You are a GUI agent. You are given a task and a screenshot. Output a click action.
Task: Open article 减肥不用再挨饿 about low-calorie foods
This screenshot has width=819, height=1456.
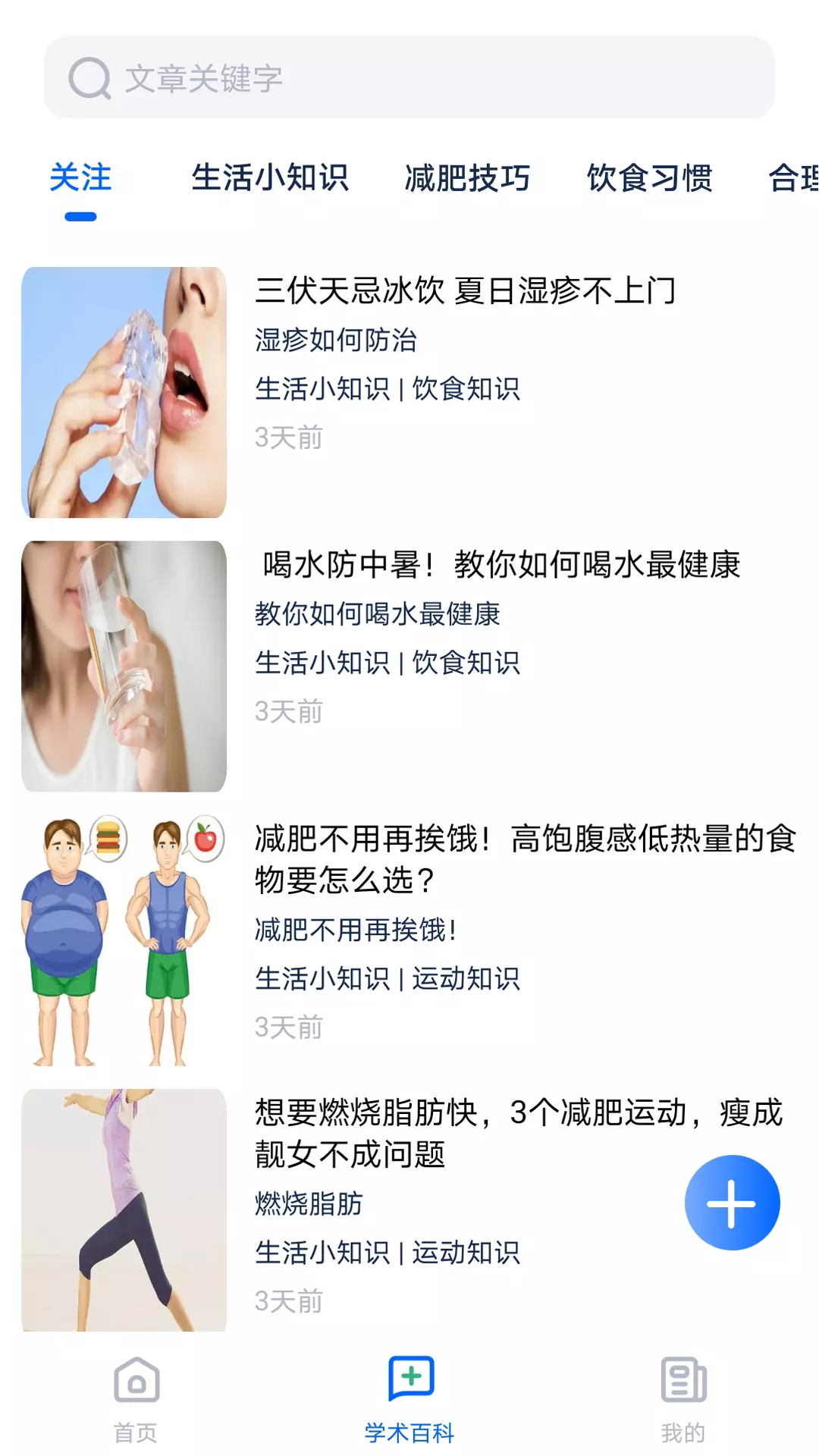[409, 940]
